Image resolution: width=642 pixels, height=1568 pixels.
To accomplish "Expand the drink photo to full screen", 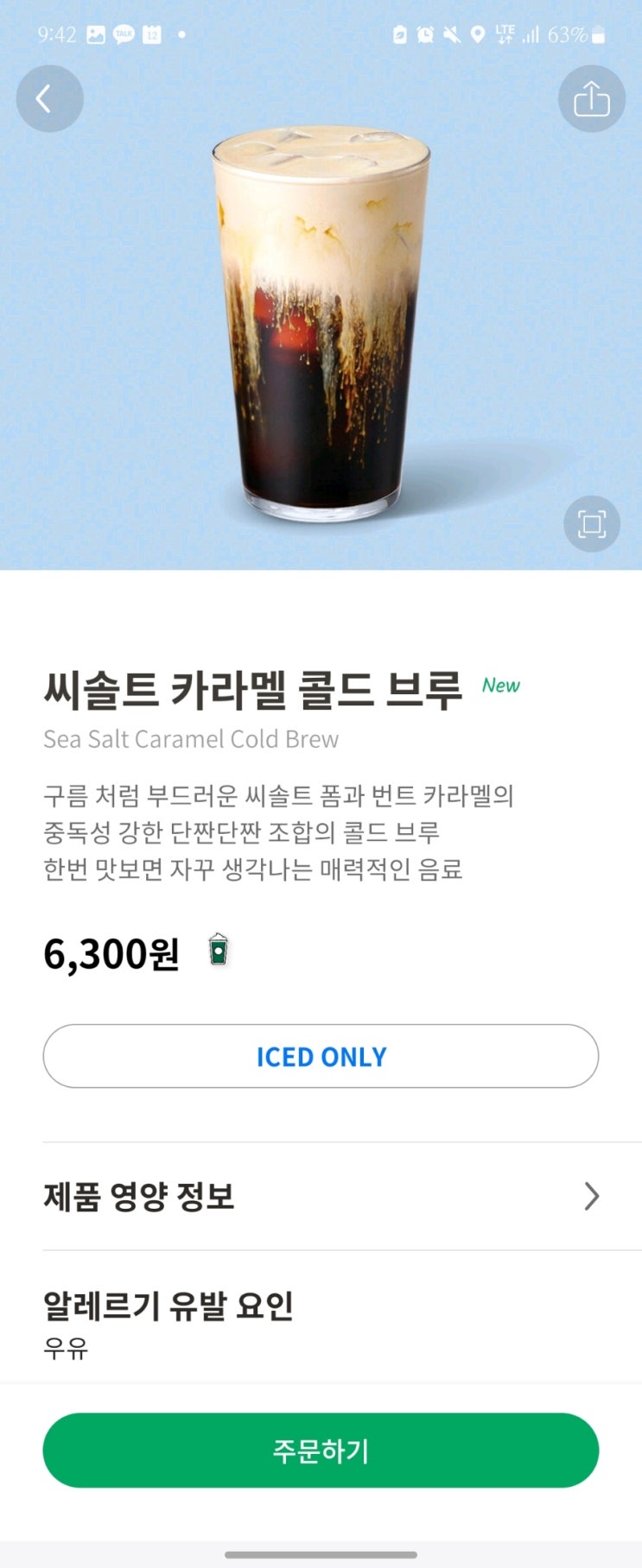I will [x=591, y=523].
